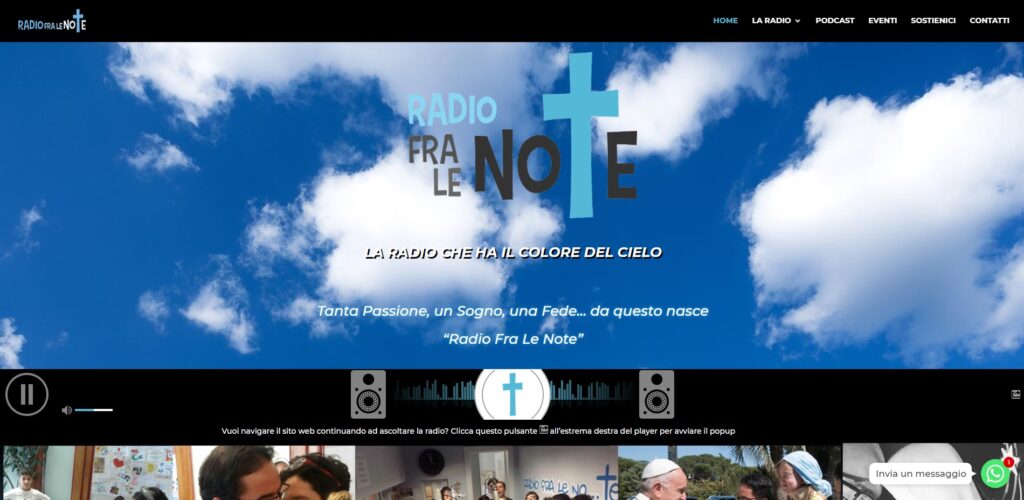Open the Eventi page
This screenshot has height=500, width=1024.
[x=882, y=21]
